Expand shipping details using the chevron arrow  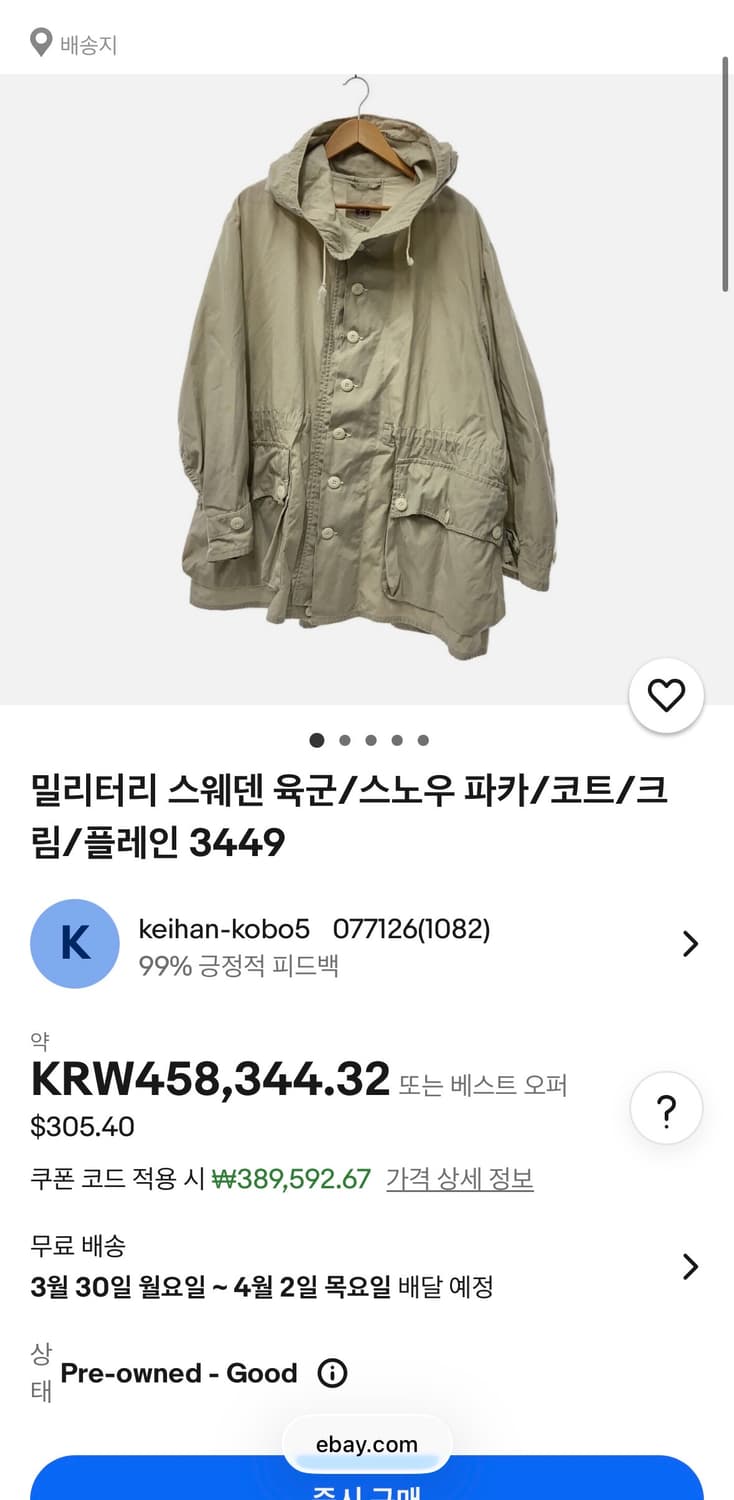click(x=690, y=1267)
